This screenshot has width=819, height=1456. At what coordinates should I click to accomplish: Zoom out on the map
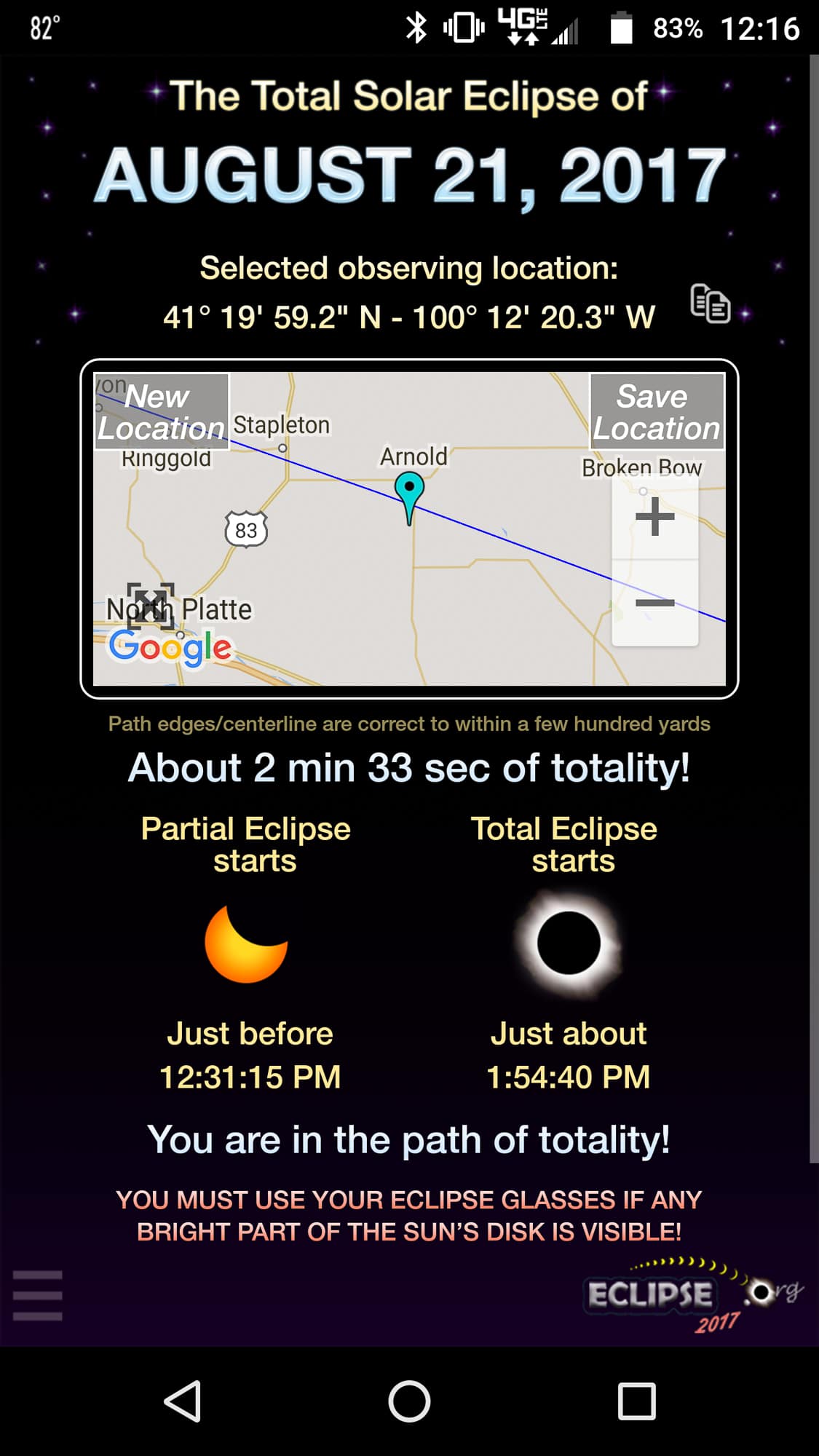654,603
